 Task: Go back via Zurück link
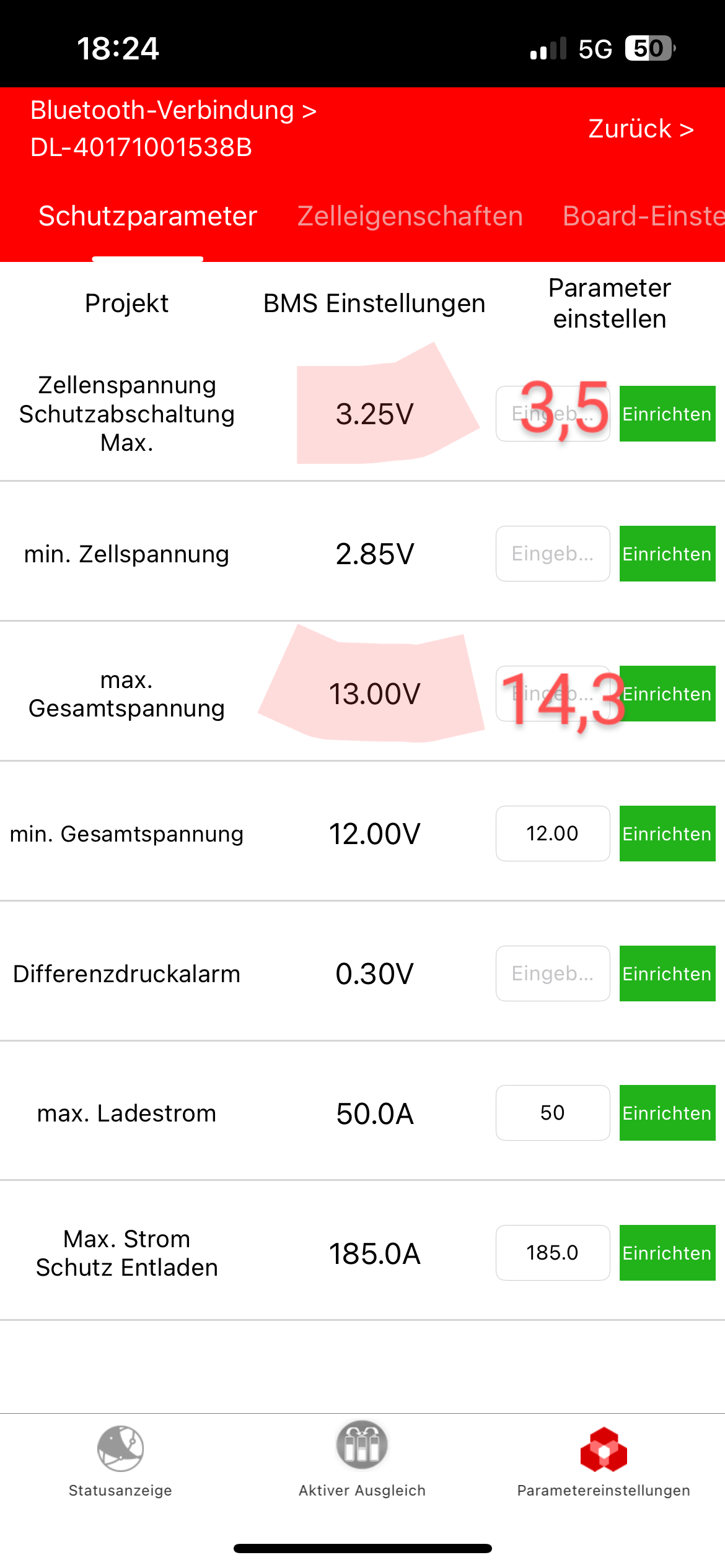(641, 129)
